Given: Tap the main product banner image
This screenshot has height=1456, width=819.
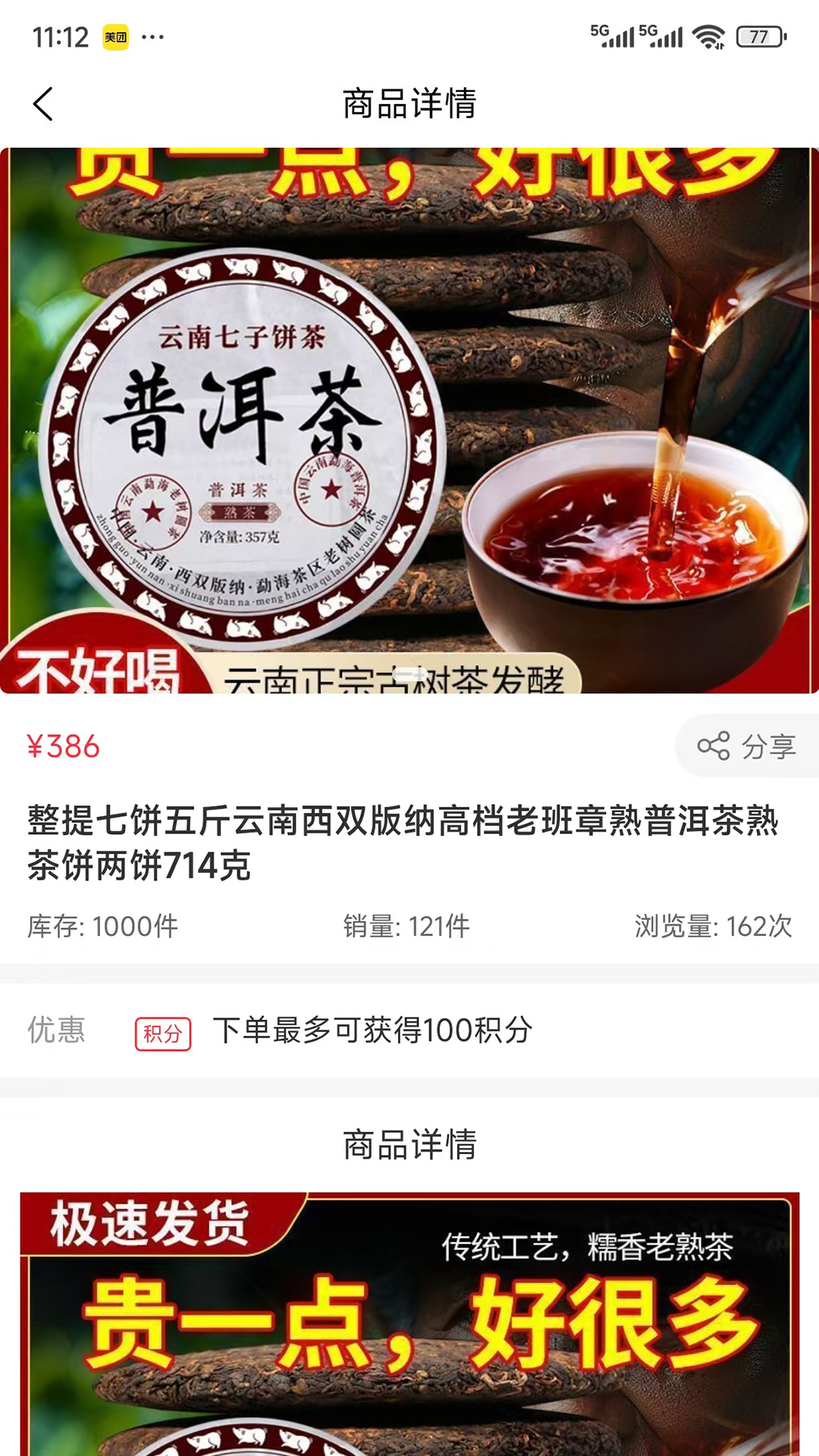Looking at the screenshot, I should pyautogui.click(x=409, y=417).
